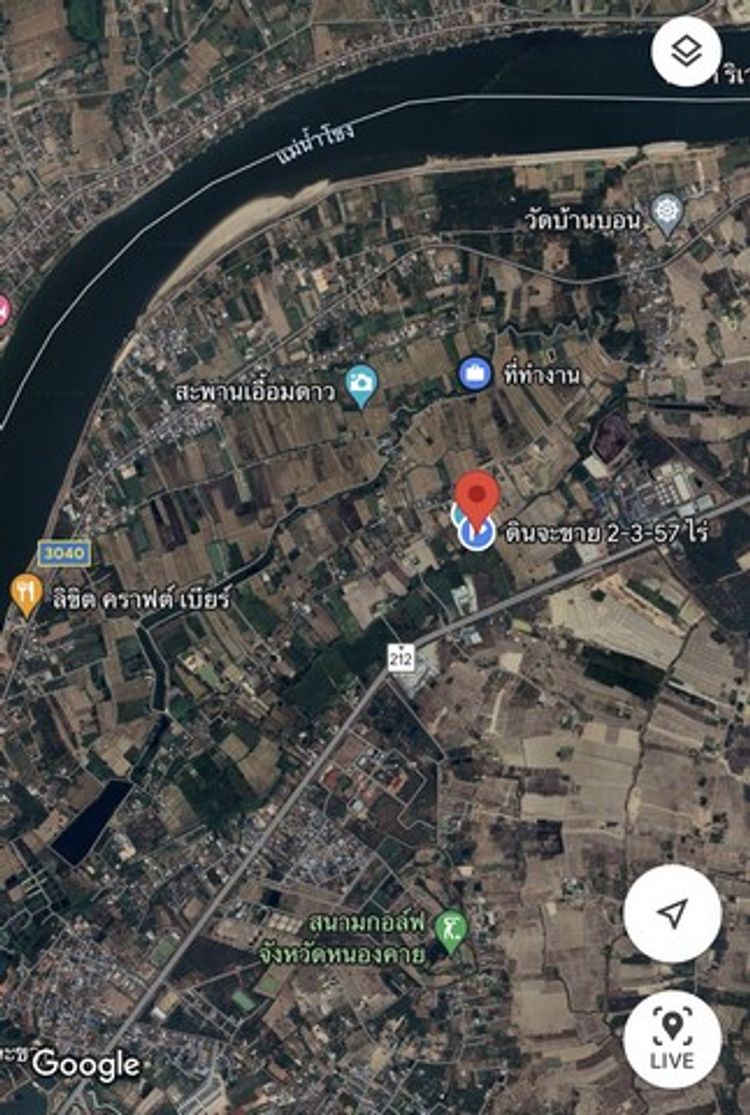Open the map layers selector

tap(686, 52)
